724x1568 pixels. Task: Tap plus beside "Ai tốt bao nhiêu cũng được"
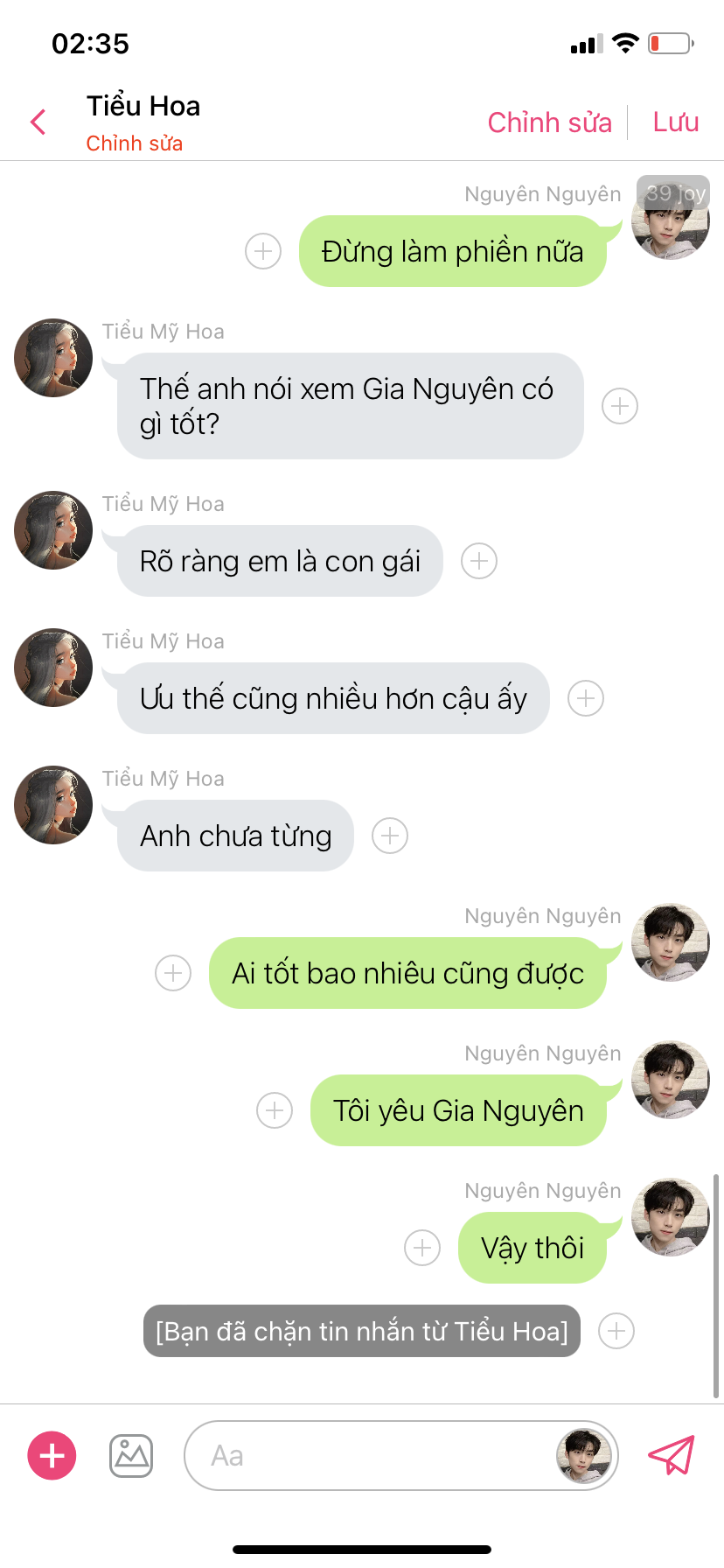coord(173,973)
